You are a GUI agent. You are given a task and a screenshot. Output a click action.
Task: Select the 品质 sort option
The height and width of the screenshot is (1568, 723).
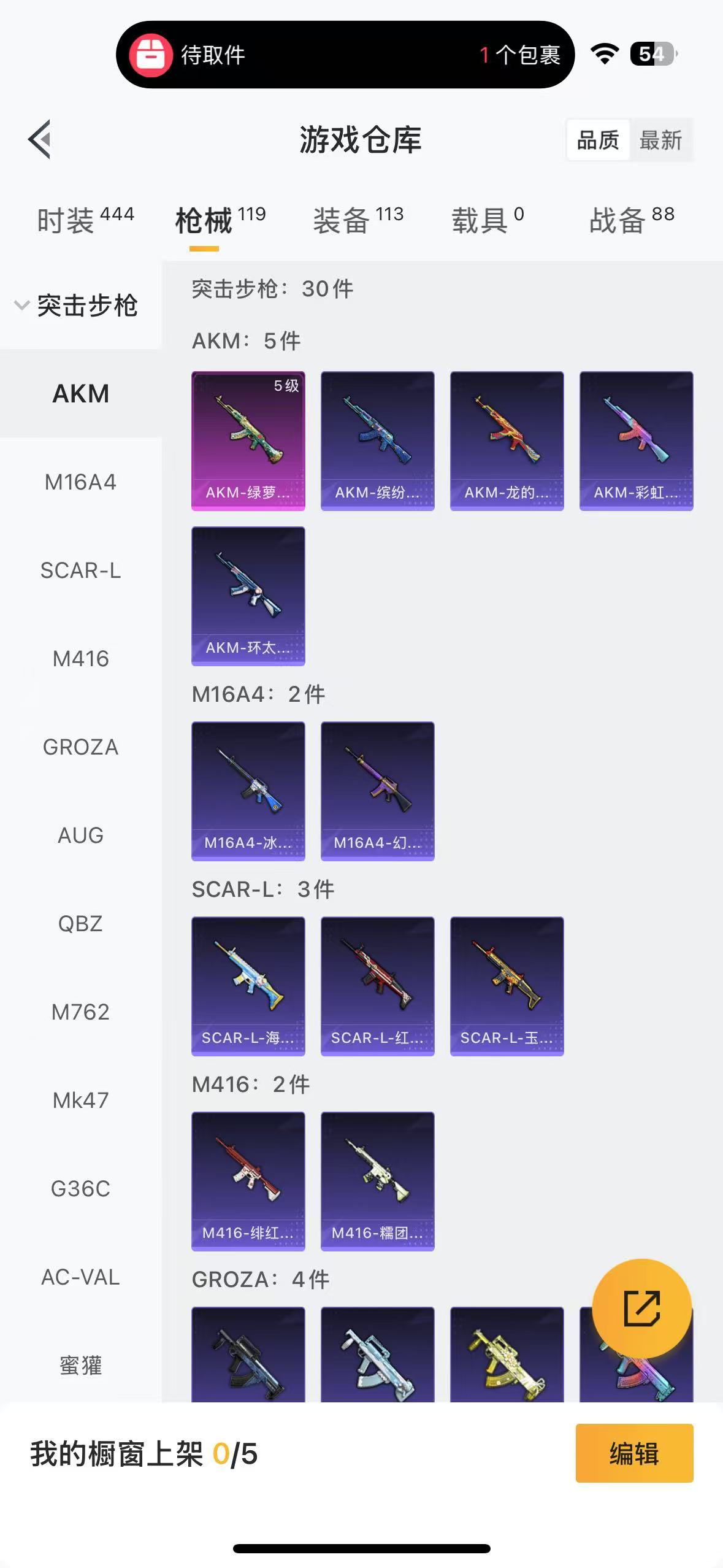pos(598,140)
